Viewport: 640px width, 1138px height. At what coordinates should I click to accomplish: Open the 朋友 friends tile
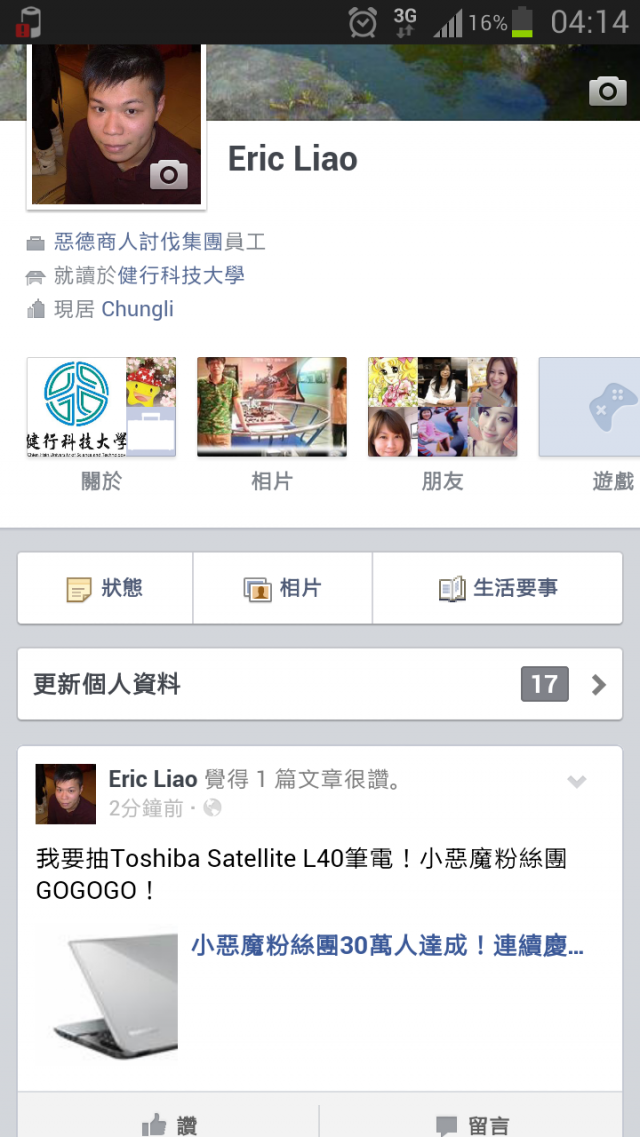tap(442, 408)
